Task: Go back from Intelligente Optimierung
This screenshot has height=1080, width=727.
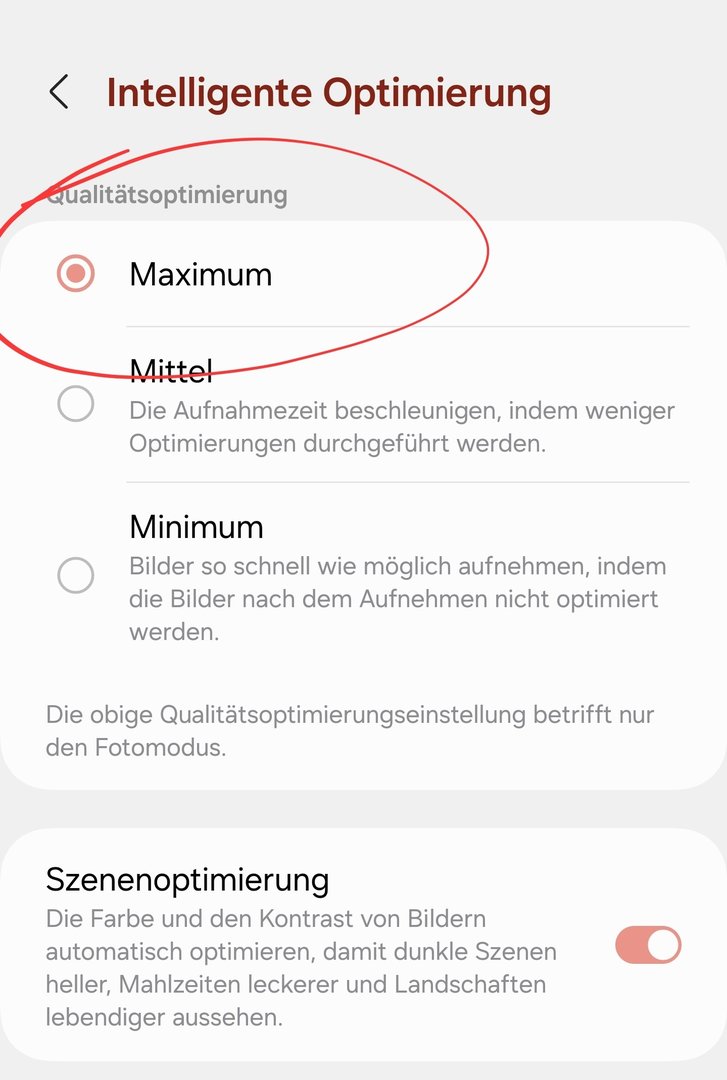Action: click(x=59, y=92)
